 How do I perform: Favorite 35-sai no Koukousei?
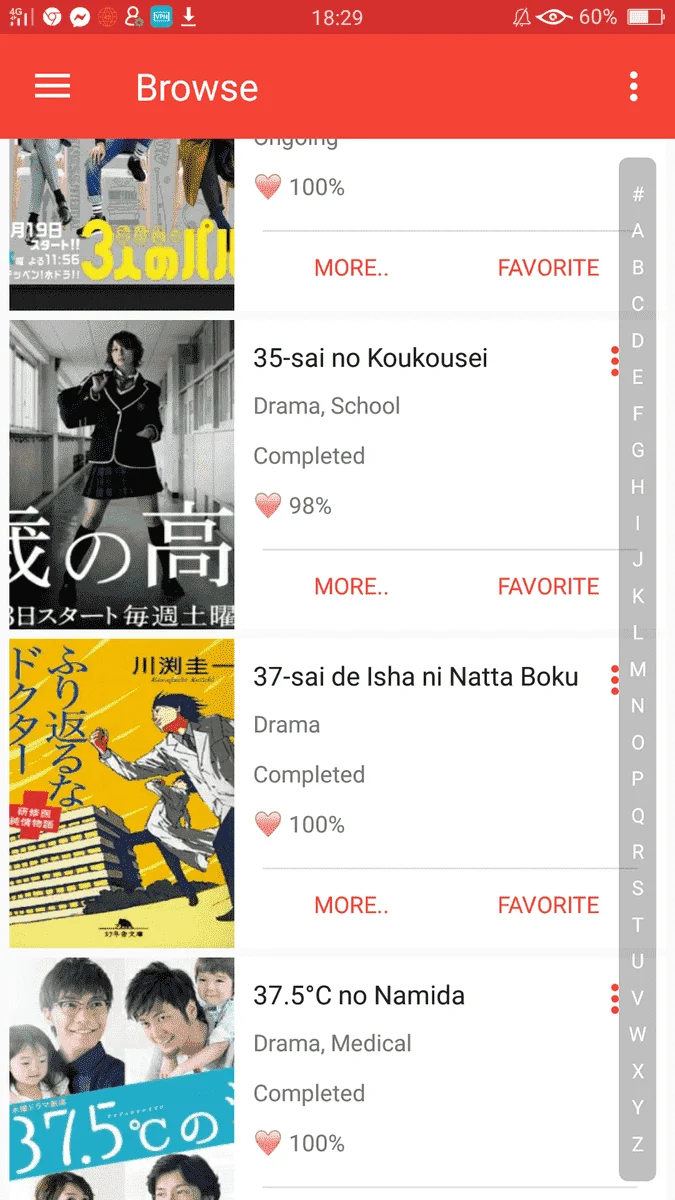pyautogui.click(x=548, y=587)
